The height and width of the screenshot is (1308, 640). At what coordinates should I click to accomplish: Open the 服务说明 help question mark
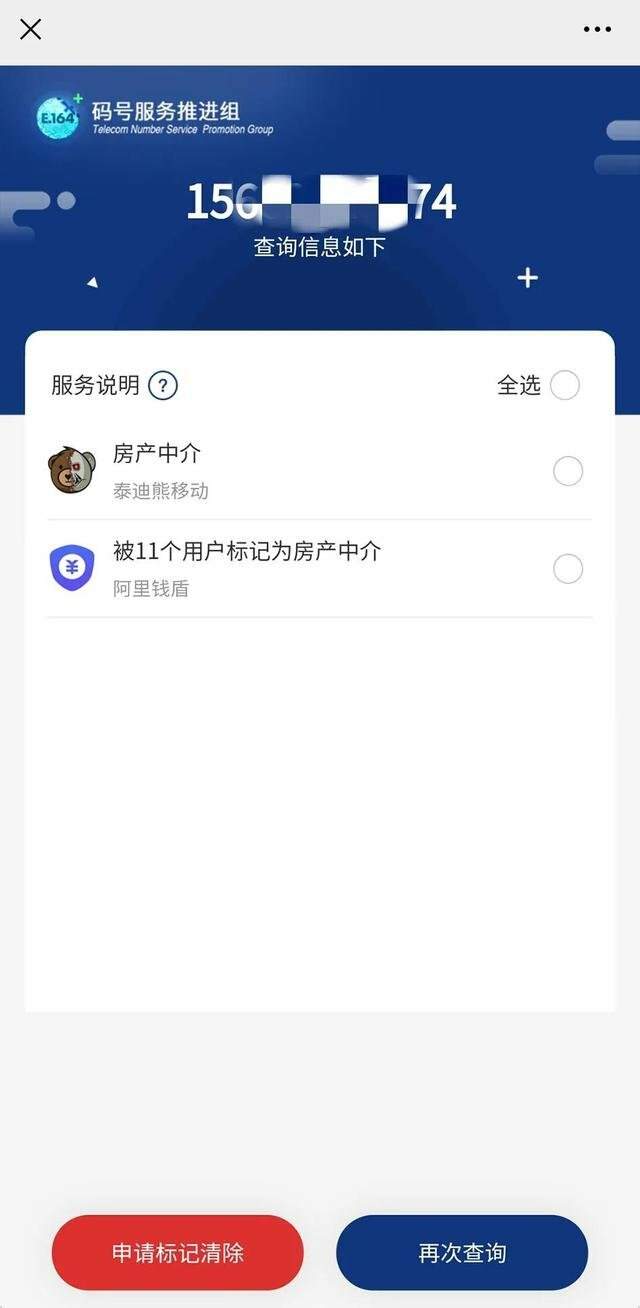click(x=163, y=385)
